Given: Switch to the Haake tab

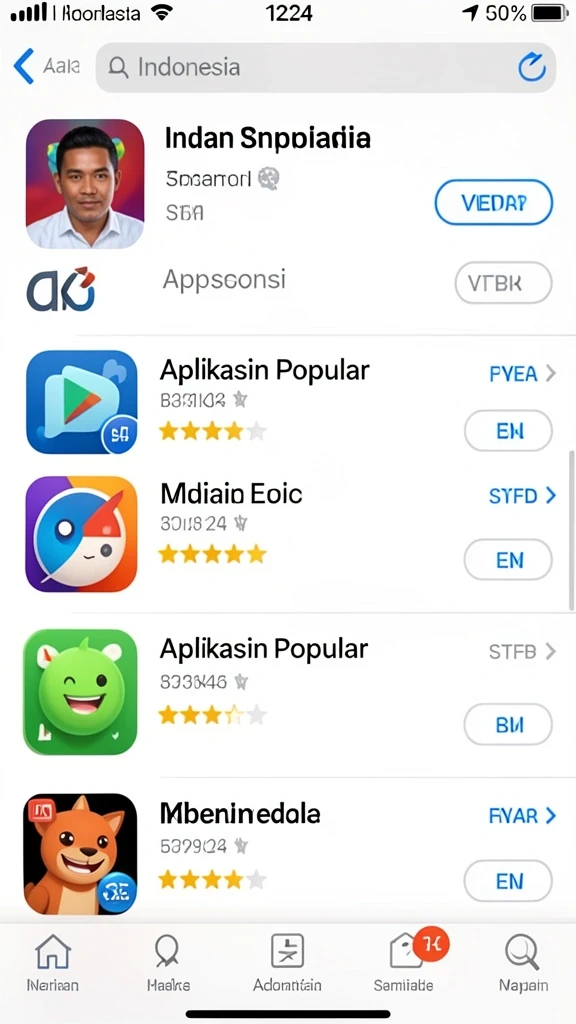Looking at the screenshot, I should 168,962.
